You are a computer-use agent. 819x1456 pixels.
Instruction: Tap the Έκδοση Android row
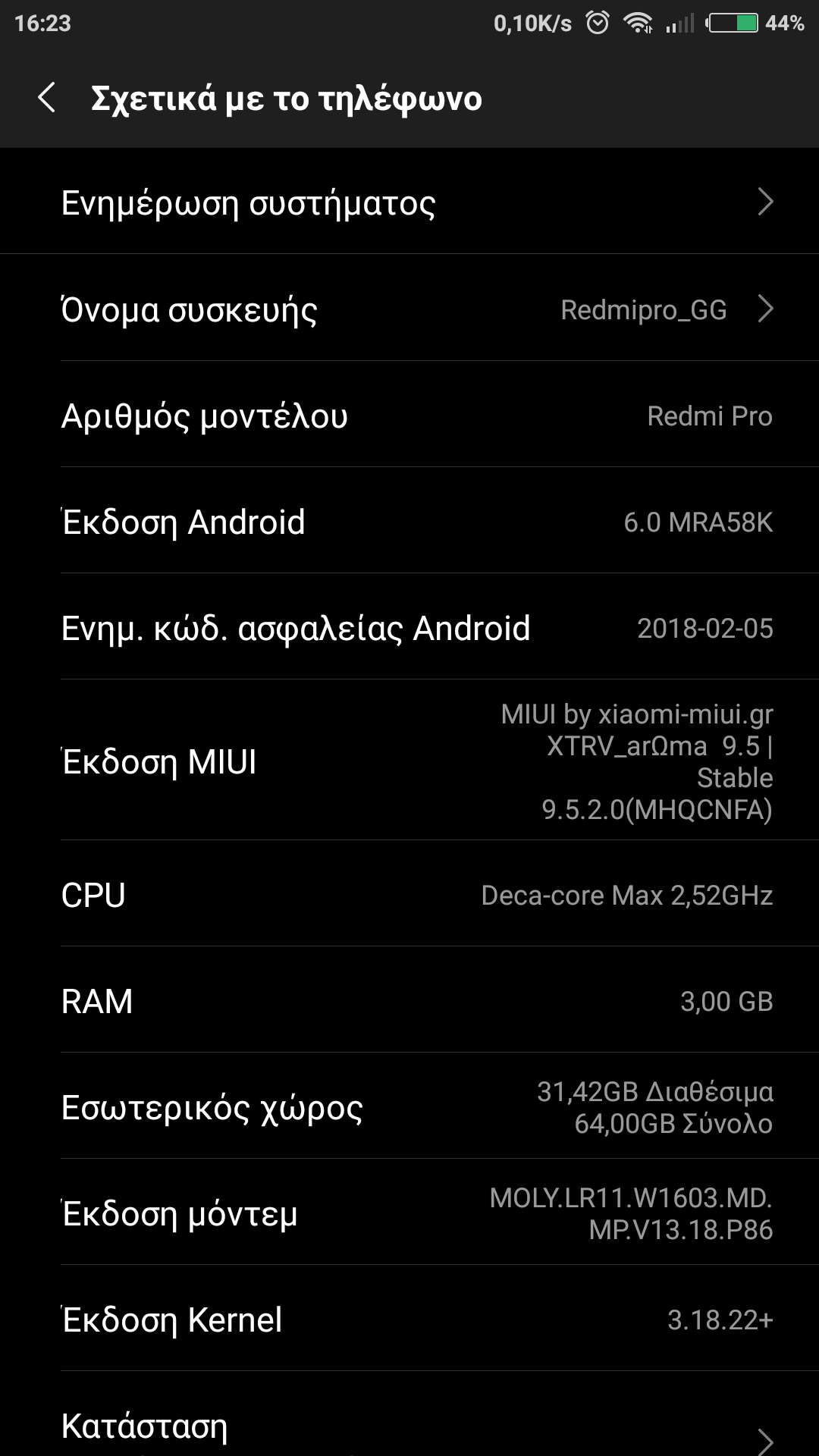coord(409,522)
